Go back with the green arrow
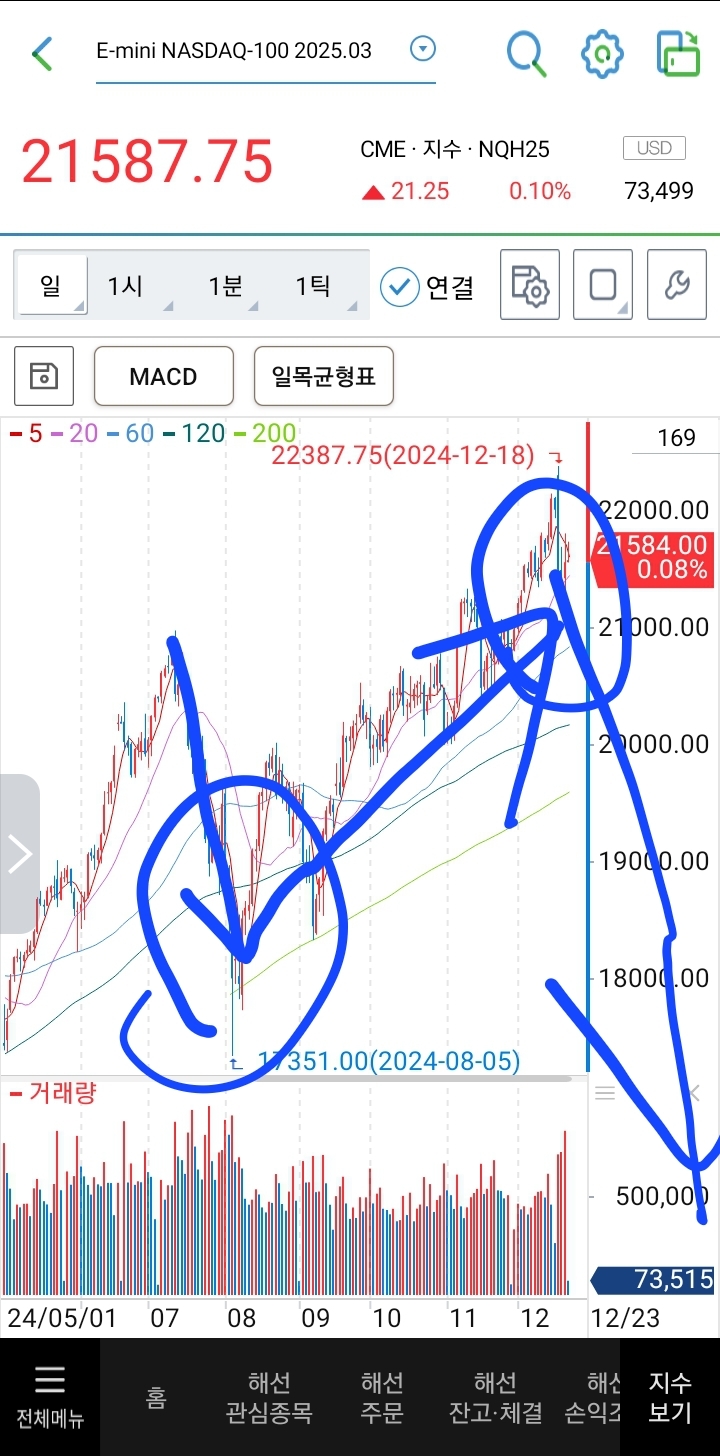Image resolution: width=720 pixels, height=1456 pixels. 42,53
